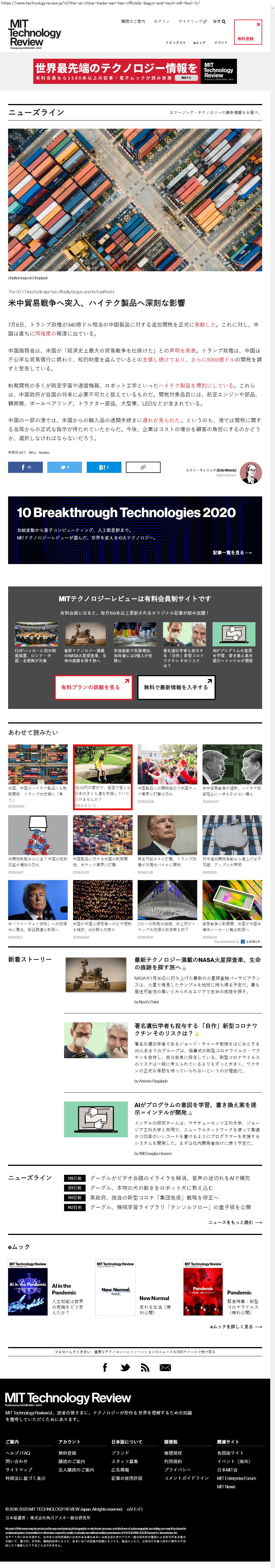Share article on Facebook
This screenshot has width=275, height=1568.
[x=25, y=467]
